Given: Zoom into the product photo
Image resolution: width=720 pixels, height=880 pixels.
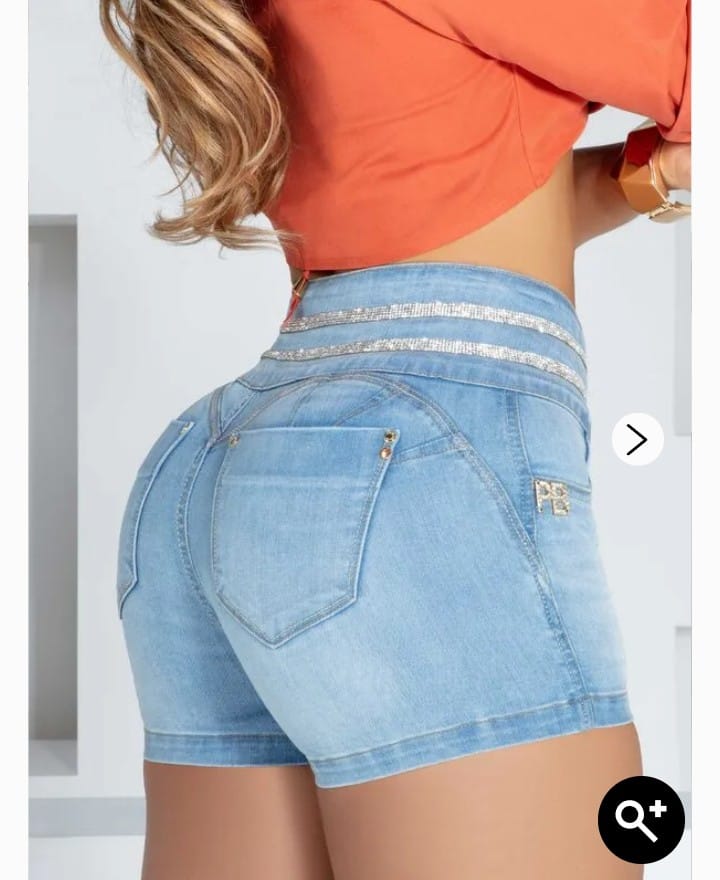Looking at the screenshot, I should coord(641,819).
